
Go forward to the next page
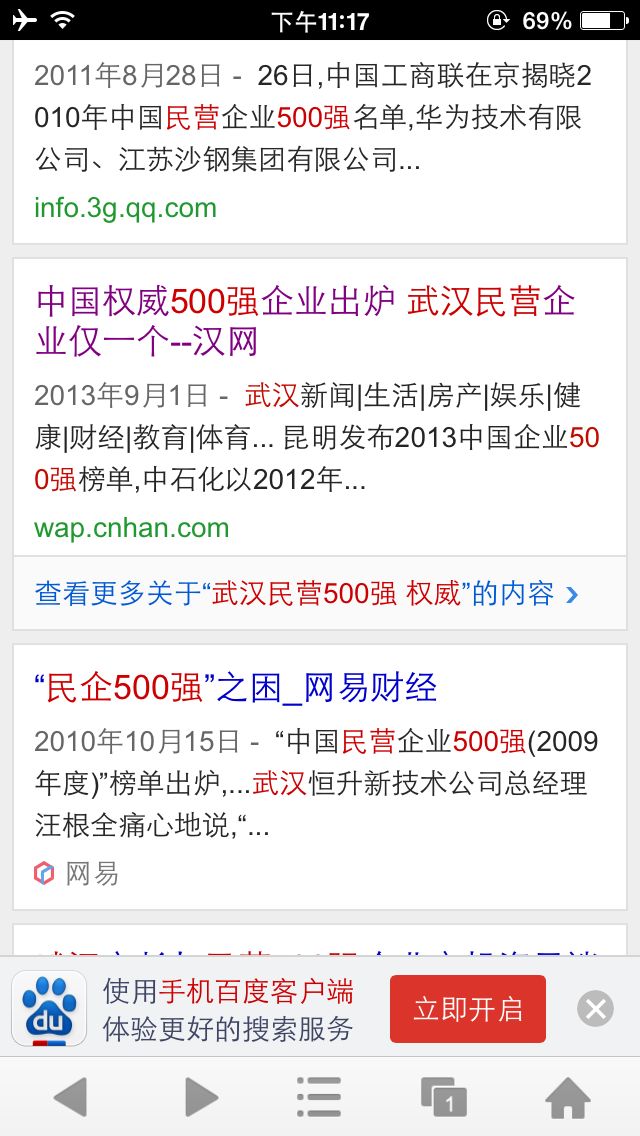[201, 1097]
